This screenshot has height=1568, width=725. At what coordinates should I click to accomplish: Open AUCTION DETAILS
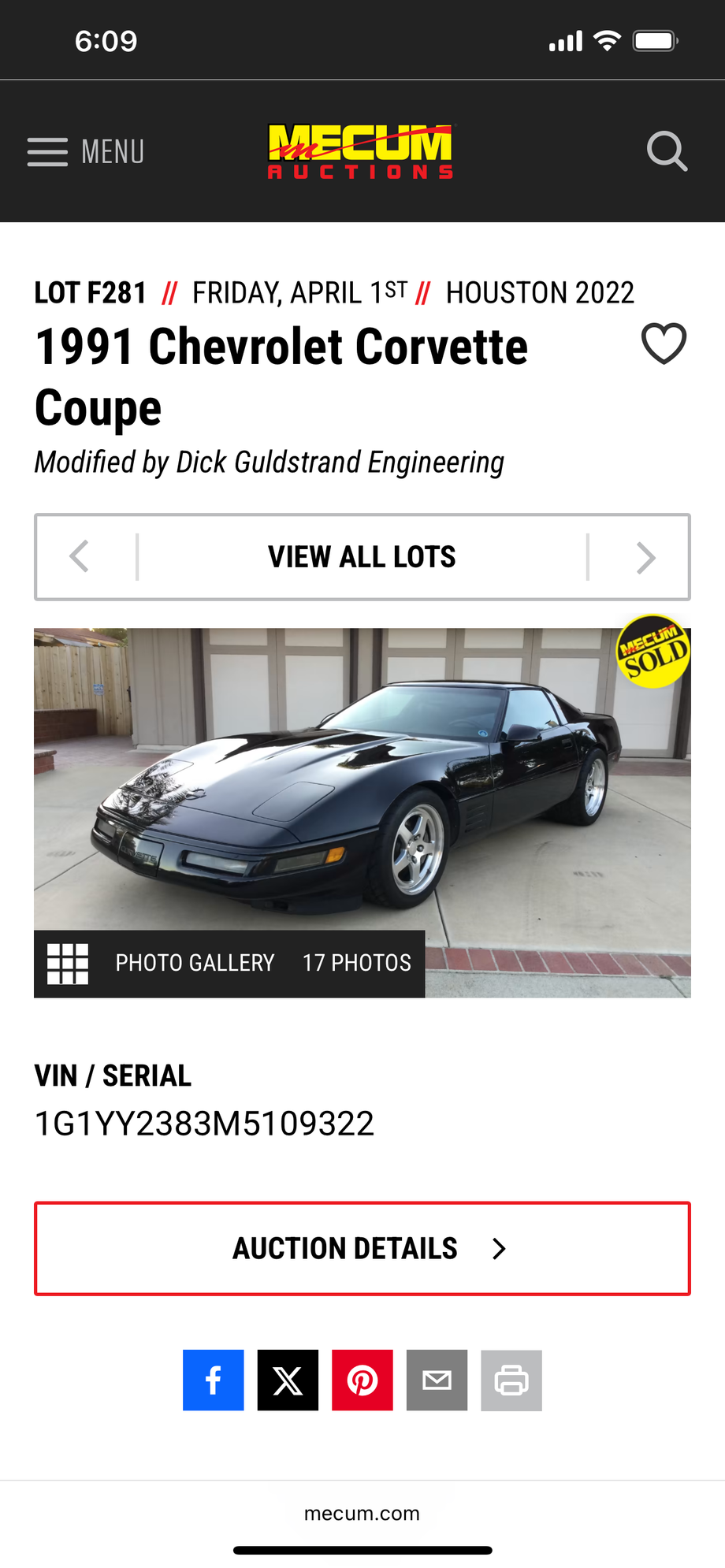[x=362, y=1248]
